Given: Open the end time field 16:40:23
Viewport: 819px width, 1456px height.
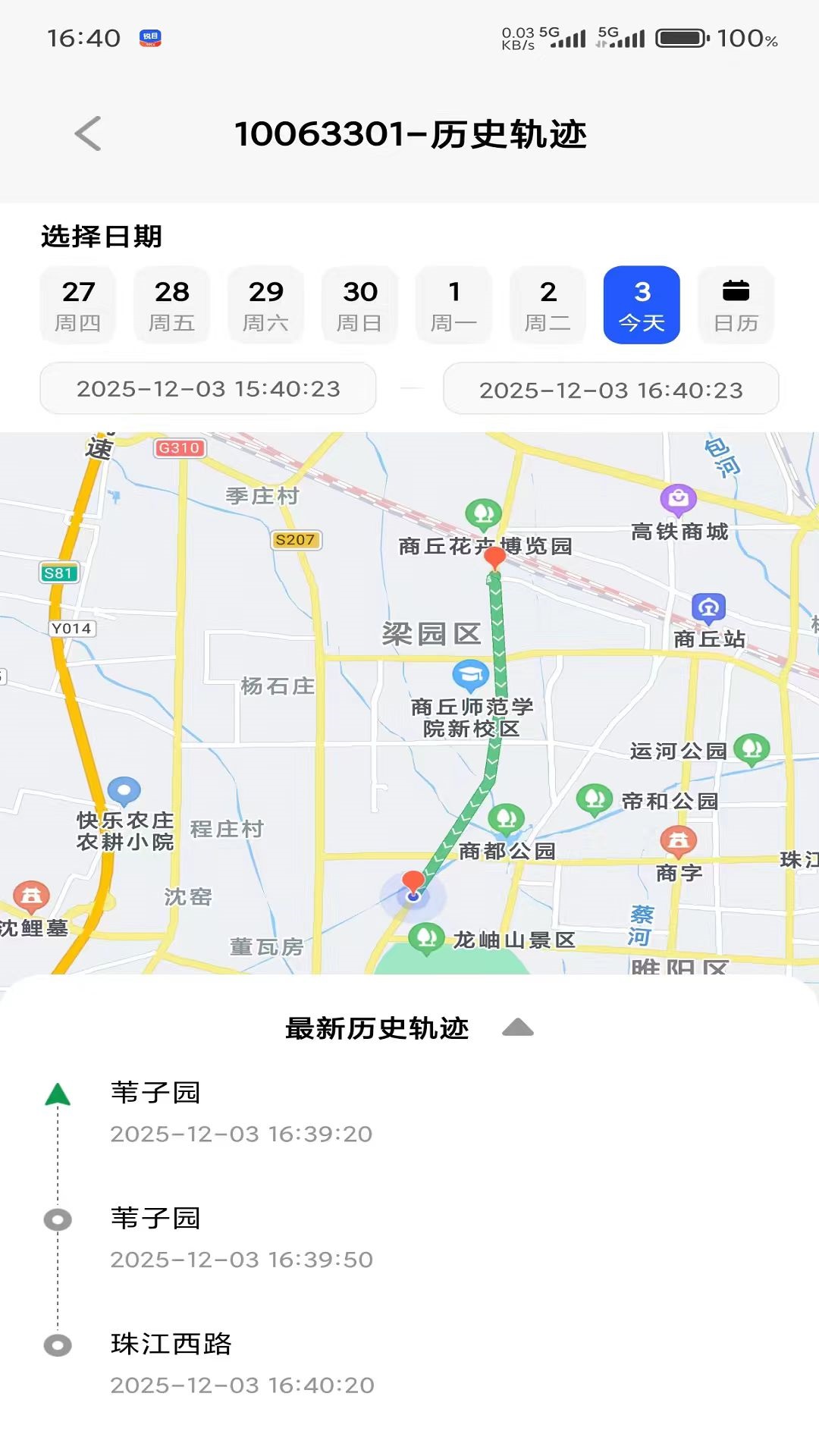Looking at the screenshot, I should point(611,389).
